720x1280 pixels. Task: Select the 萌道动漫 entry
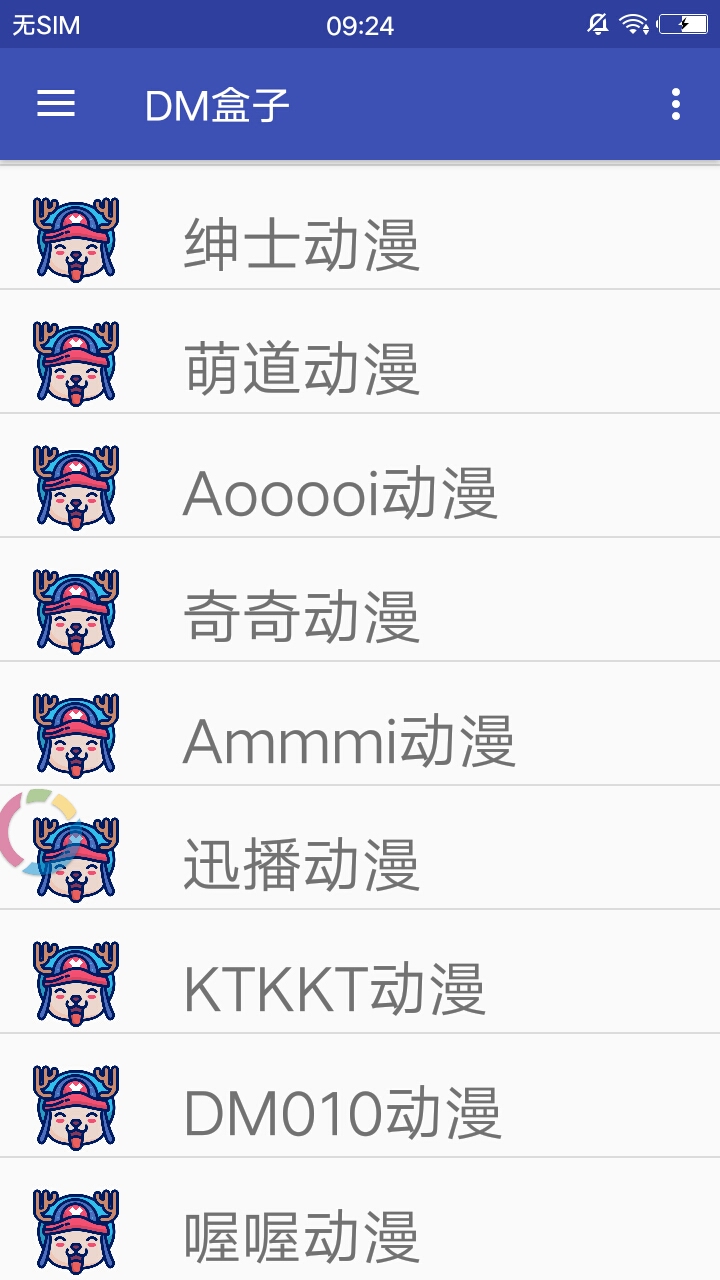360,352
